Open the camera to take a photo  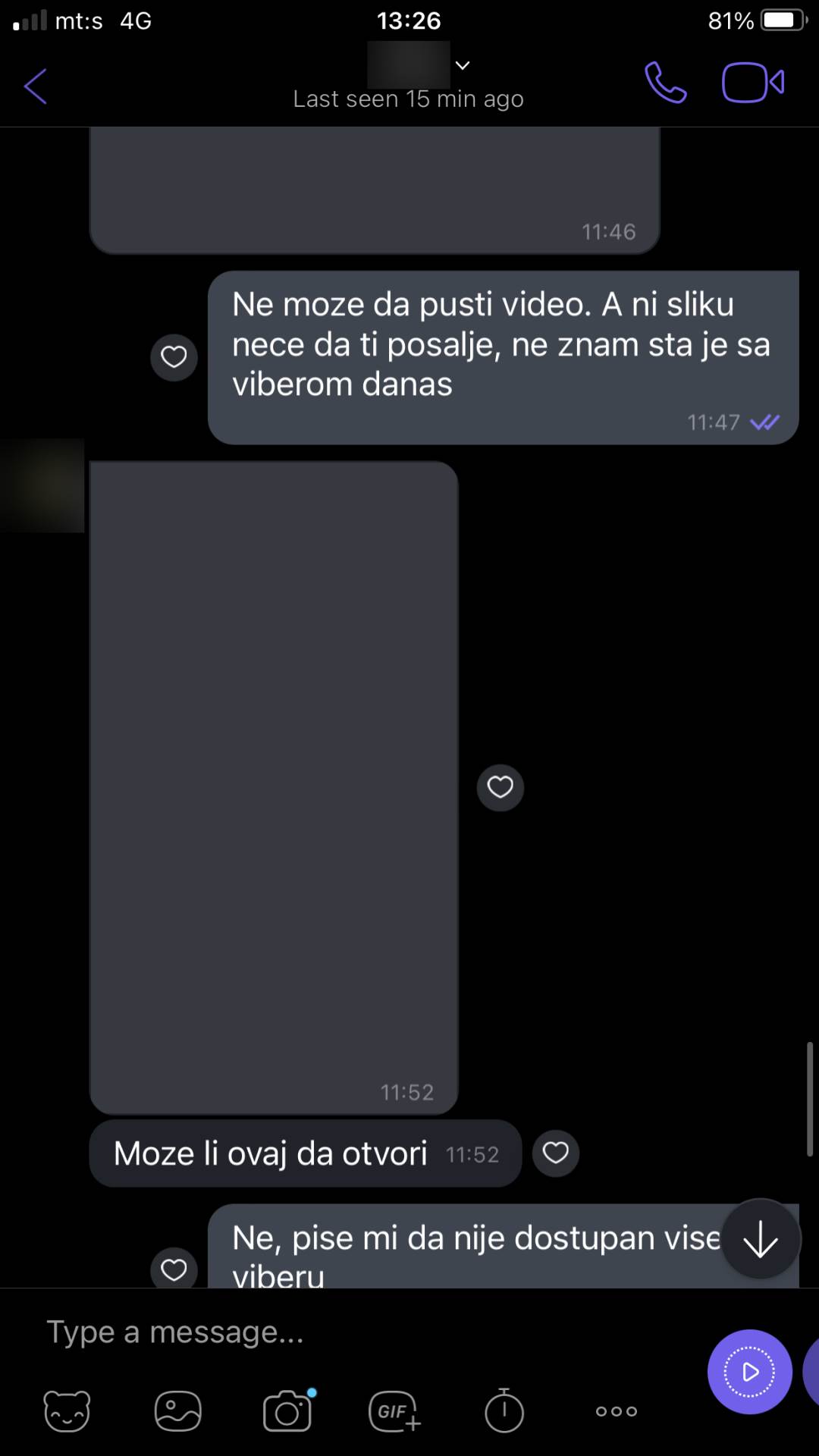point(287,1411)
